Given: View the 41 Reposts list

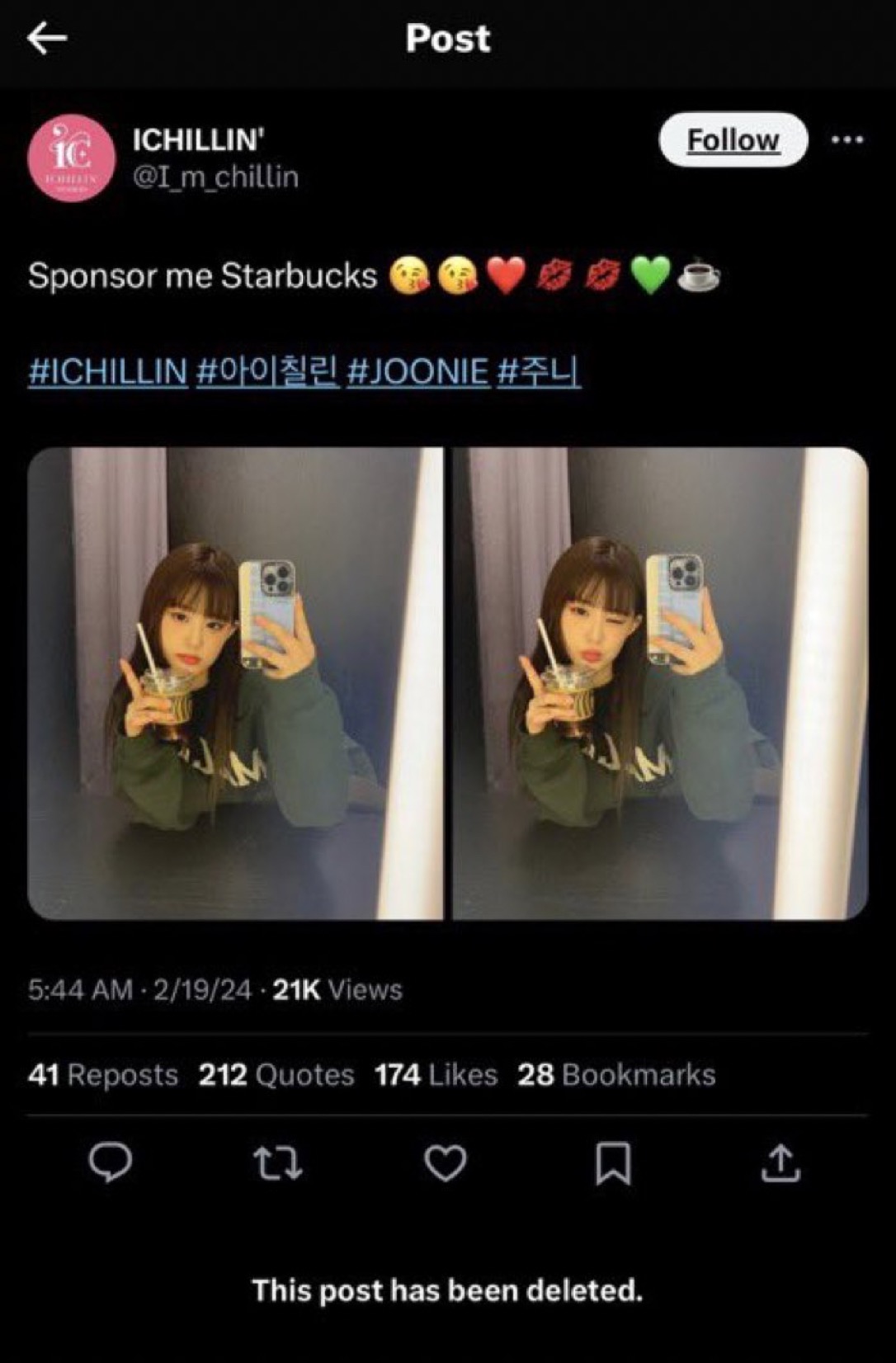Looking at the screenshot, I should [103, 1075].
